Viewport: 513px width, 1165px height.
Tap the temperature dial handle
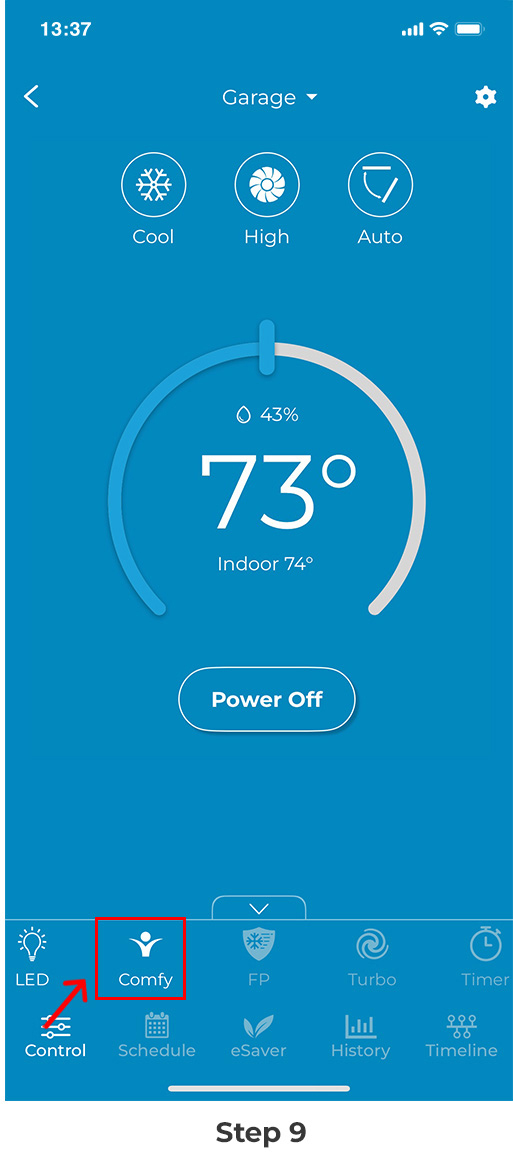tap(267, 348)
